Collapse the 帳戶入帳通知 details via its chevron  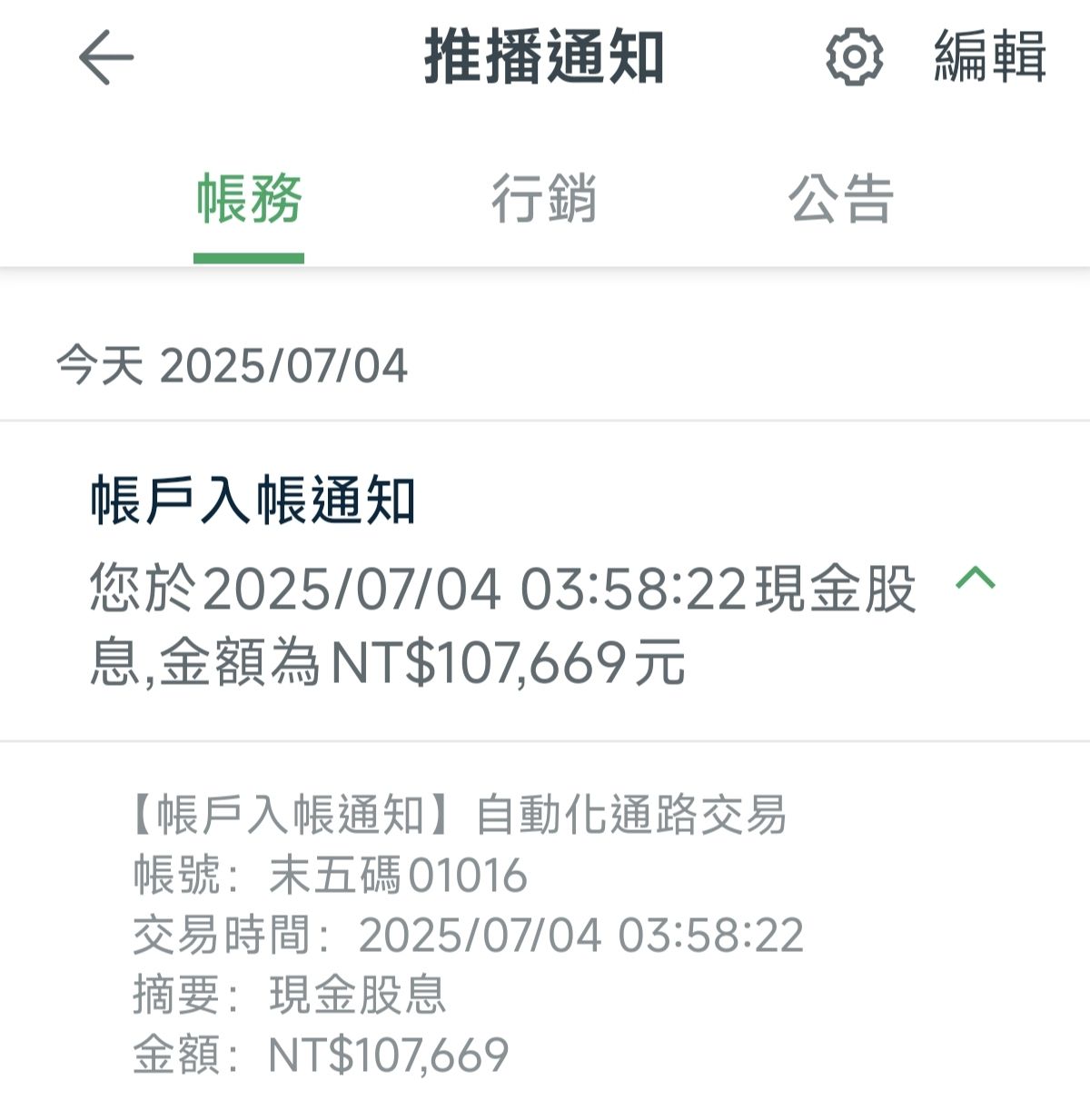tap(976, 579)
